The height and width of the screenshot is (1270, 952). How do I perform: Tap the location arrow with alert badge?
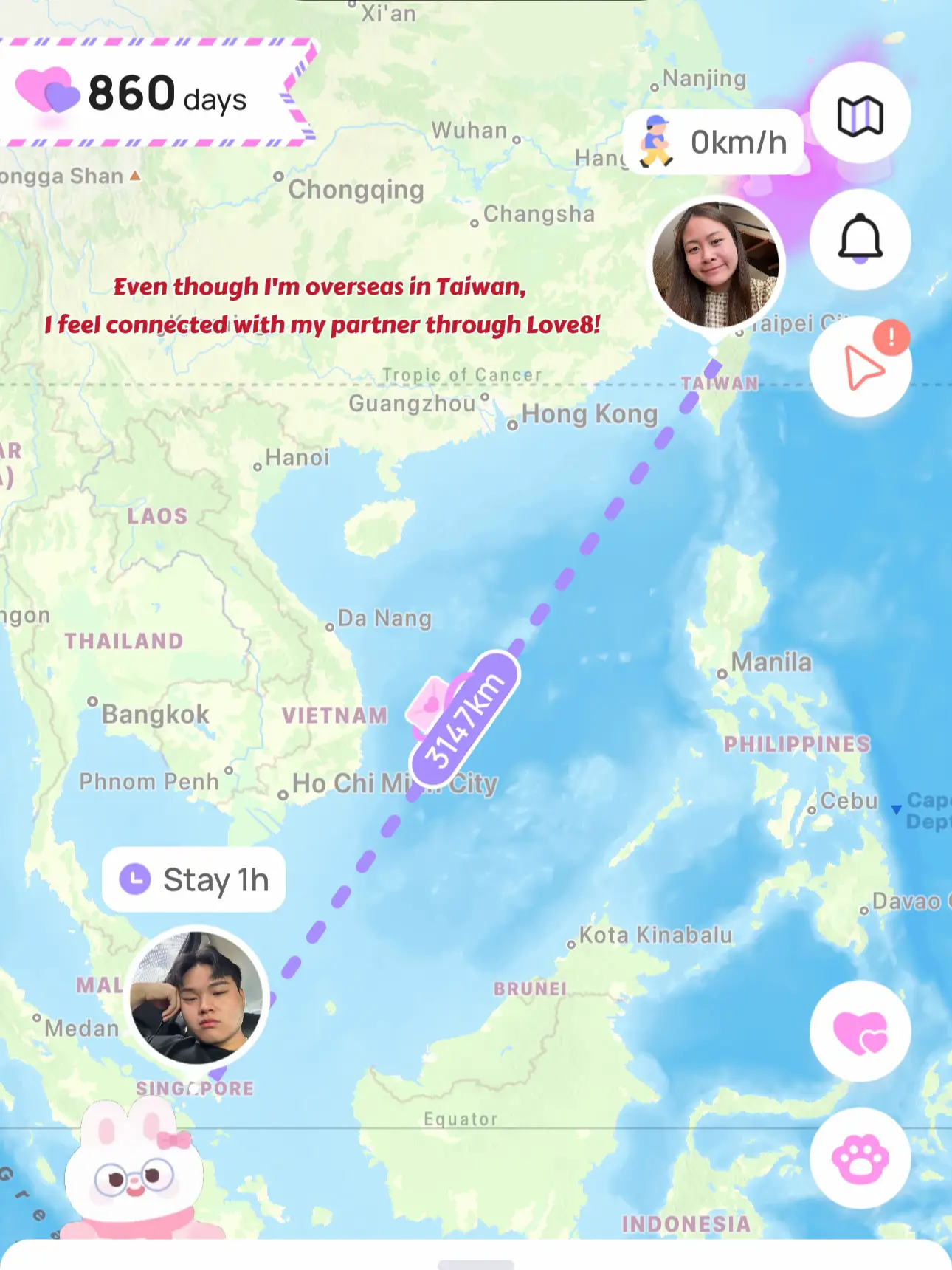(x=860, y=366)
